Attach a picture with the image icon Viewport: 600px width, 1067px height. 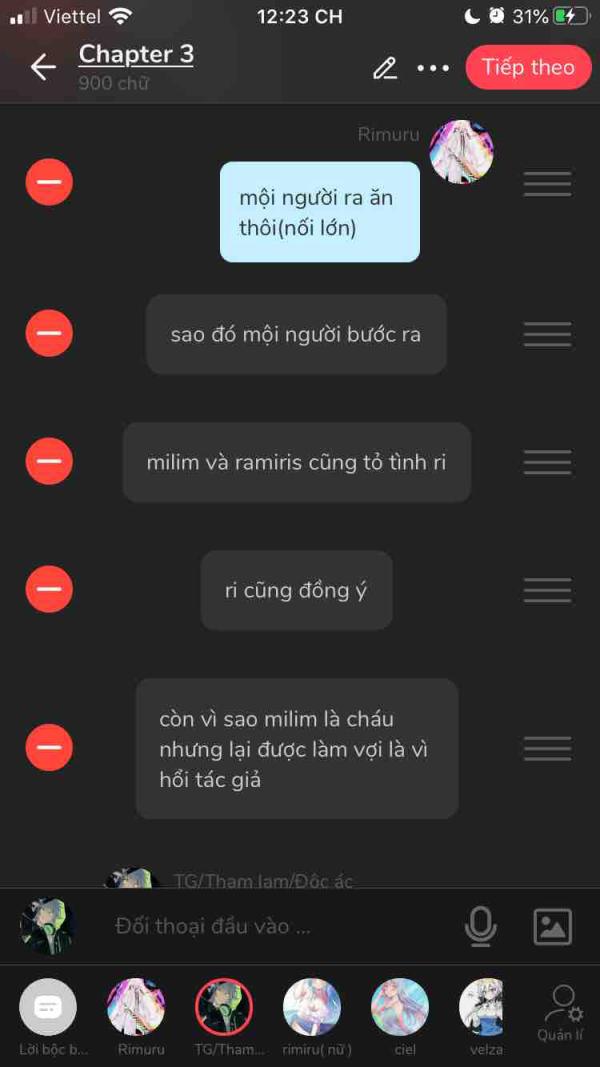pyautogui.click(x=552, y=926)
